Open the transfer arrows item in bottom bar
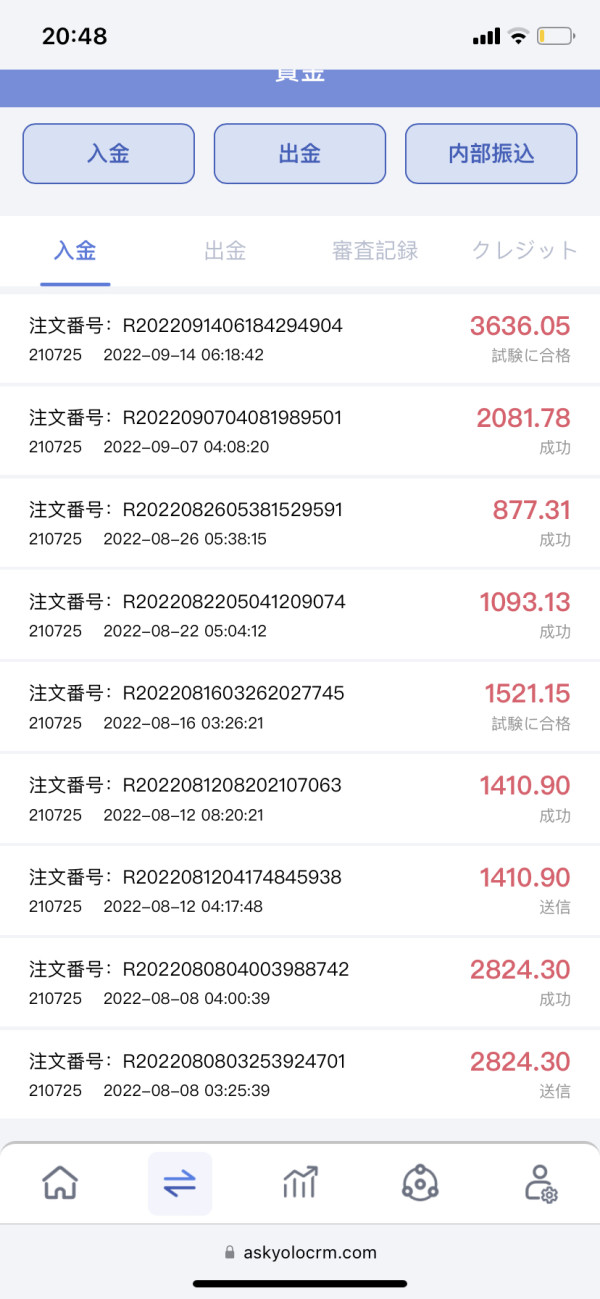The width and height of the screenshot is (600, 1299). pyautogui.click(x=180, y=1183)
